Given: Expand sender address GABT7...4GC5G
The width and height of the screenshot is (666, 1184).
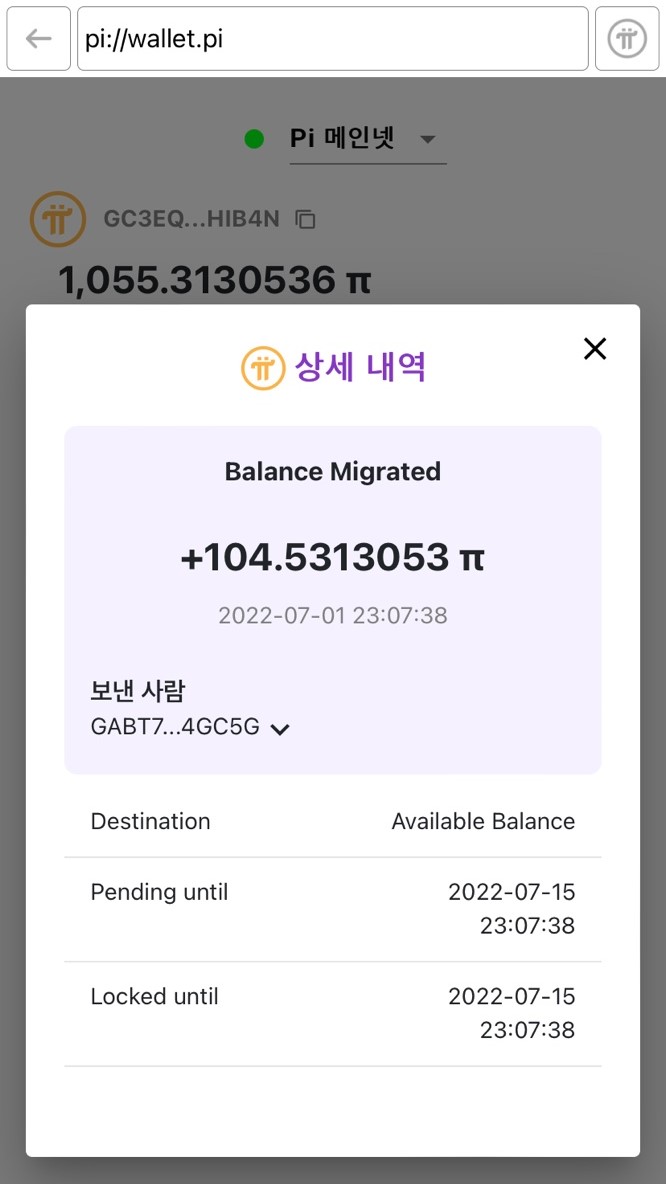Looking at the screenshot, I should click(x=280, y=729).
